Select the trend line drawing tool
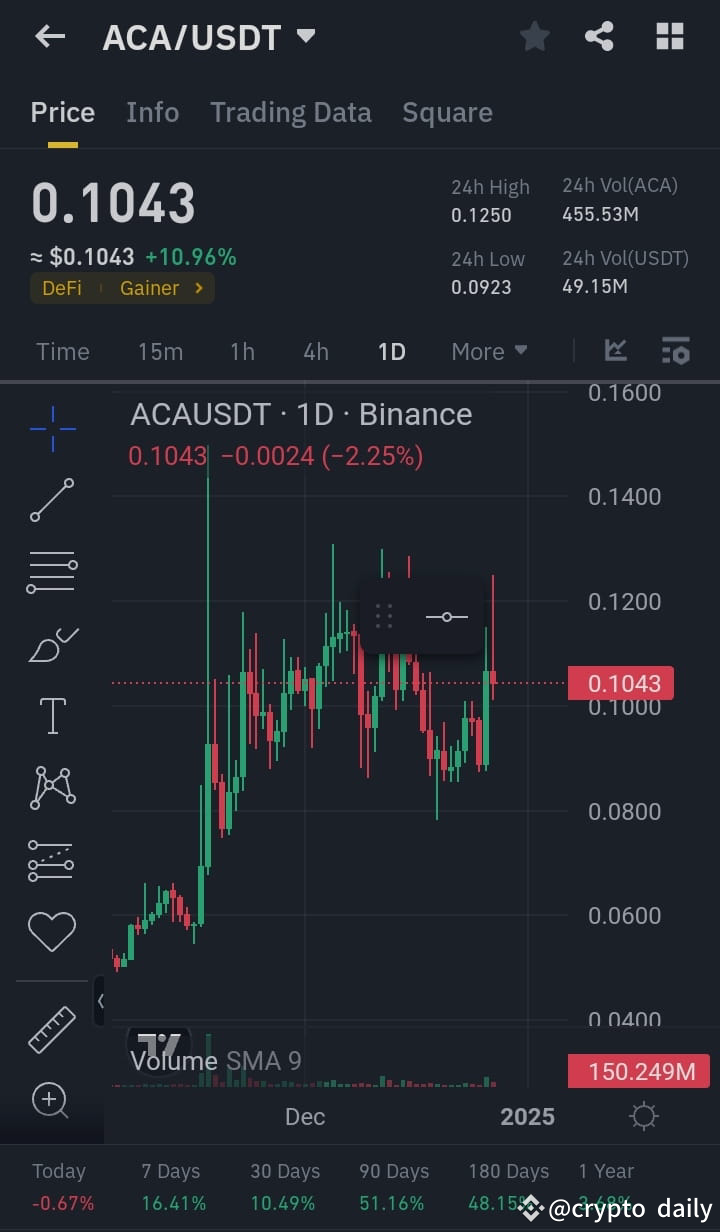The image size is (720, 1232). point(52,498)
